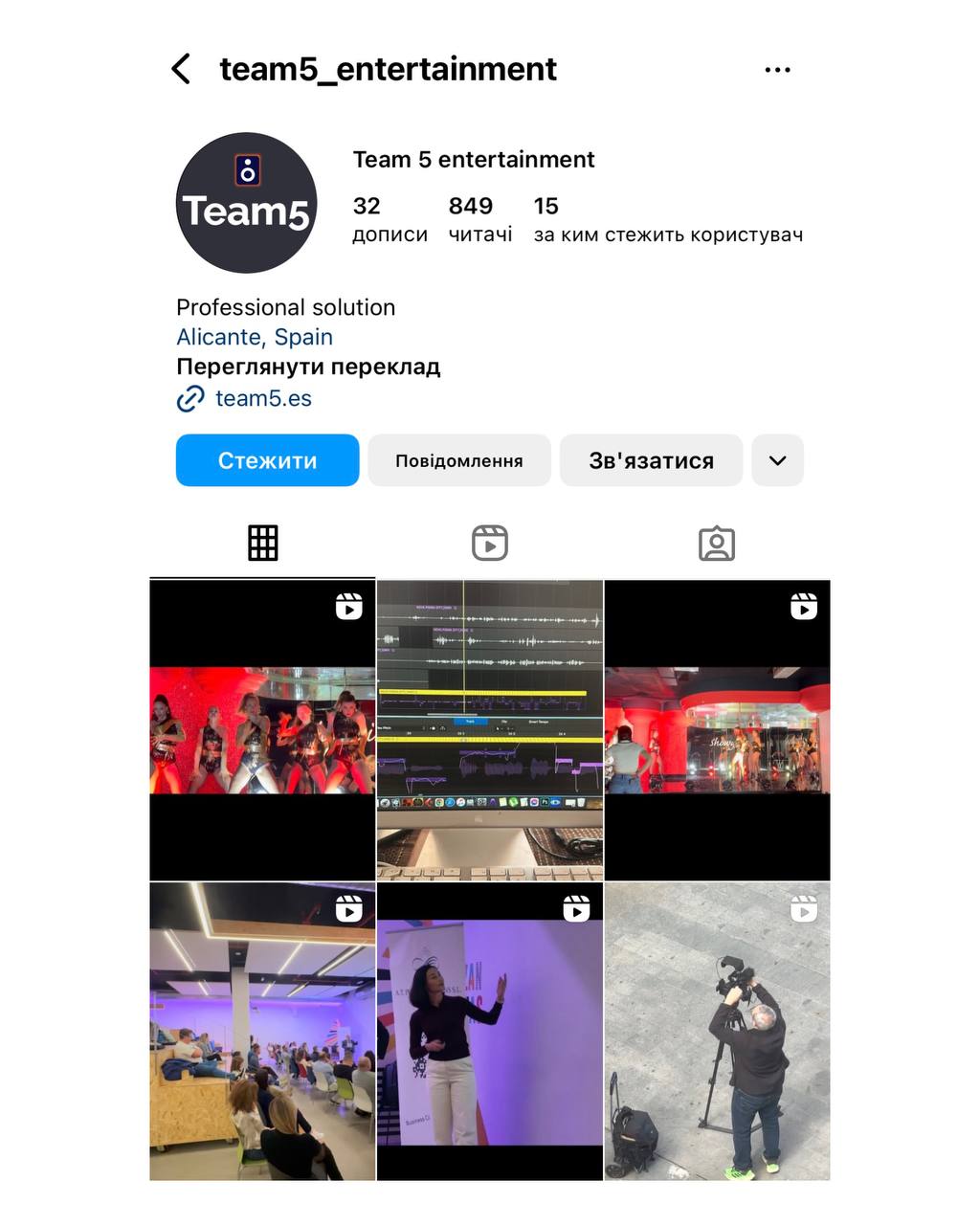
Task: Go back from the team5_entertainment profile
Action: [x=181, y=69]
